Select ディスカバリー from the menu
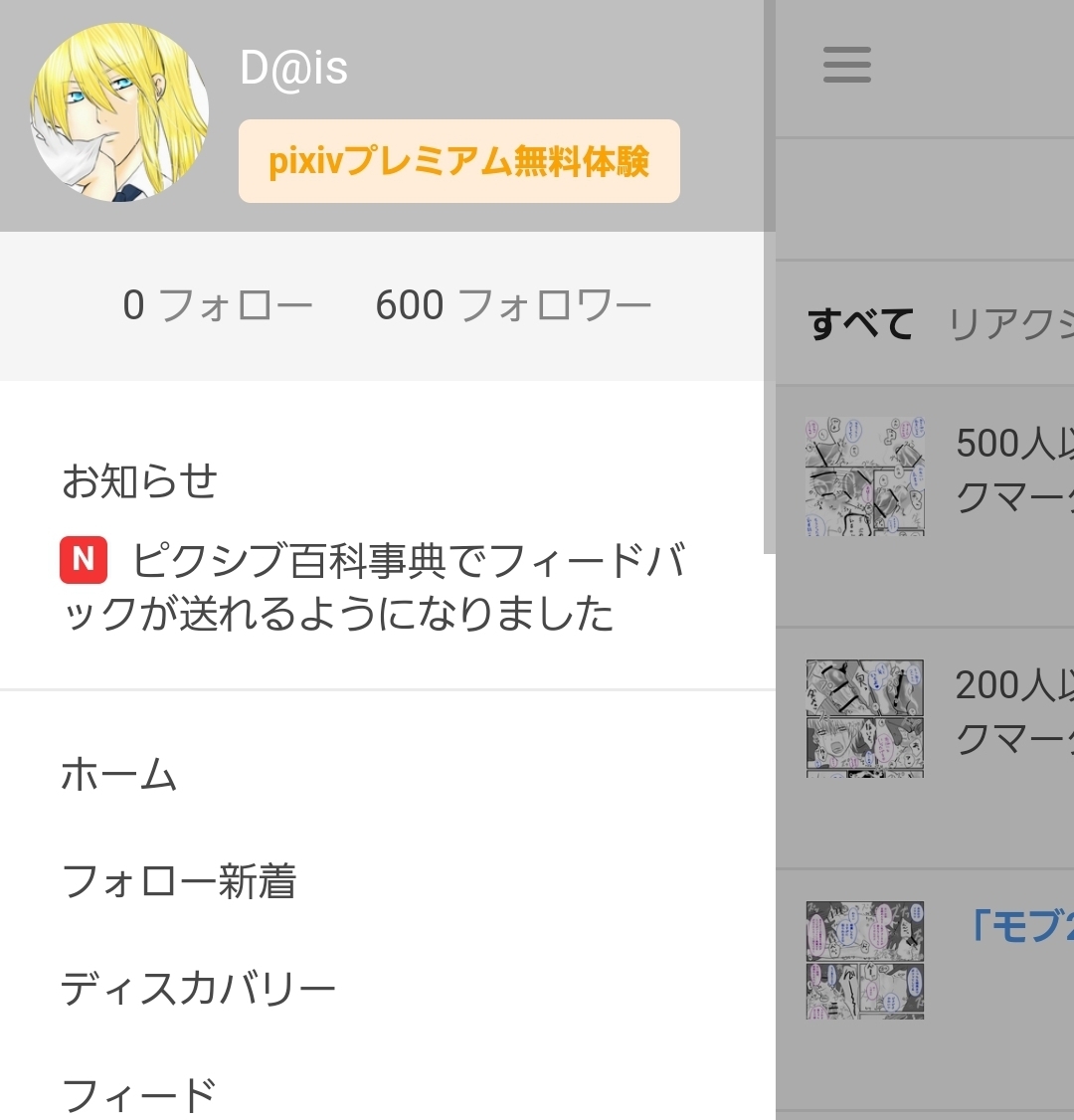Screen dimensions: 1074x1120 (199, 989)
